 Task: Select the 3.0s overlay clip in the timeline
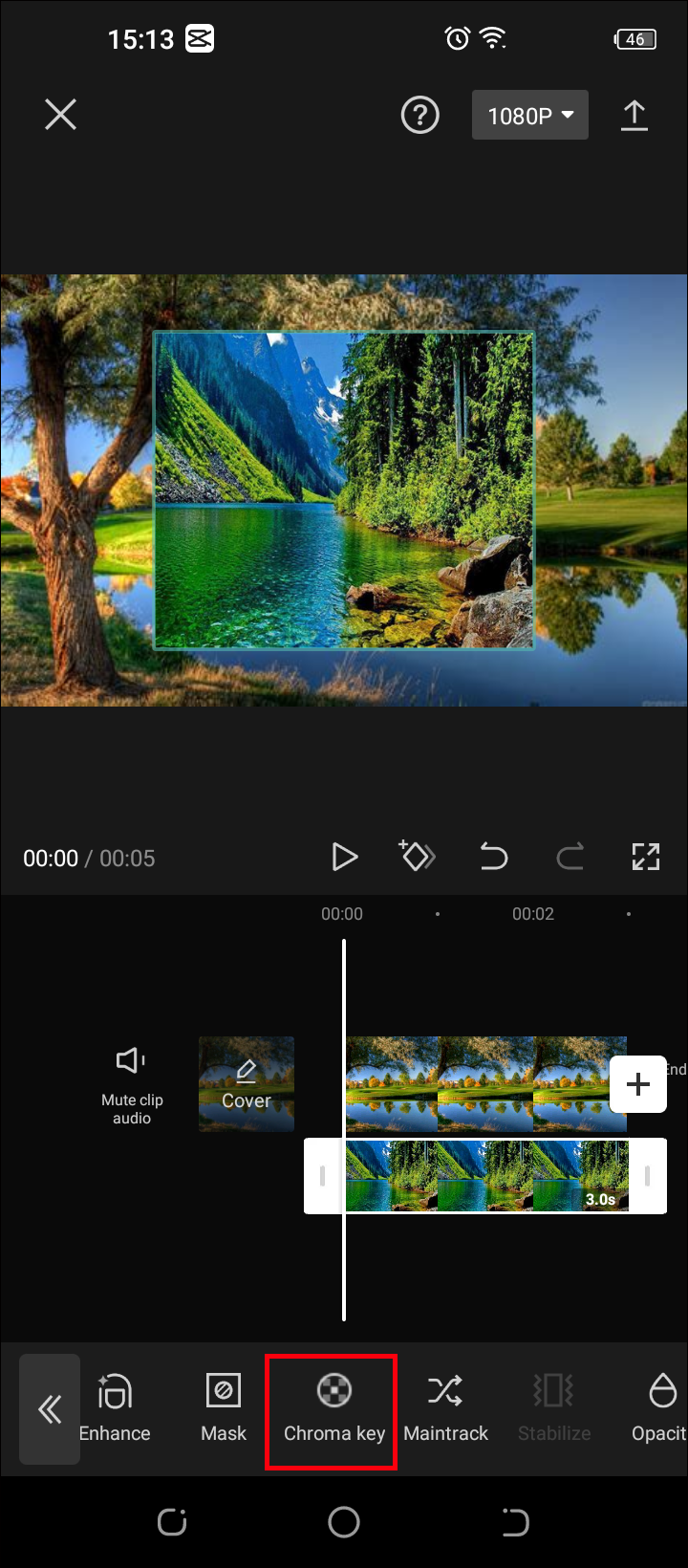pyautogui.click(x=486, y=1176)
